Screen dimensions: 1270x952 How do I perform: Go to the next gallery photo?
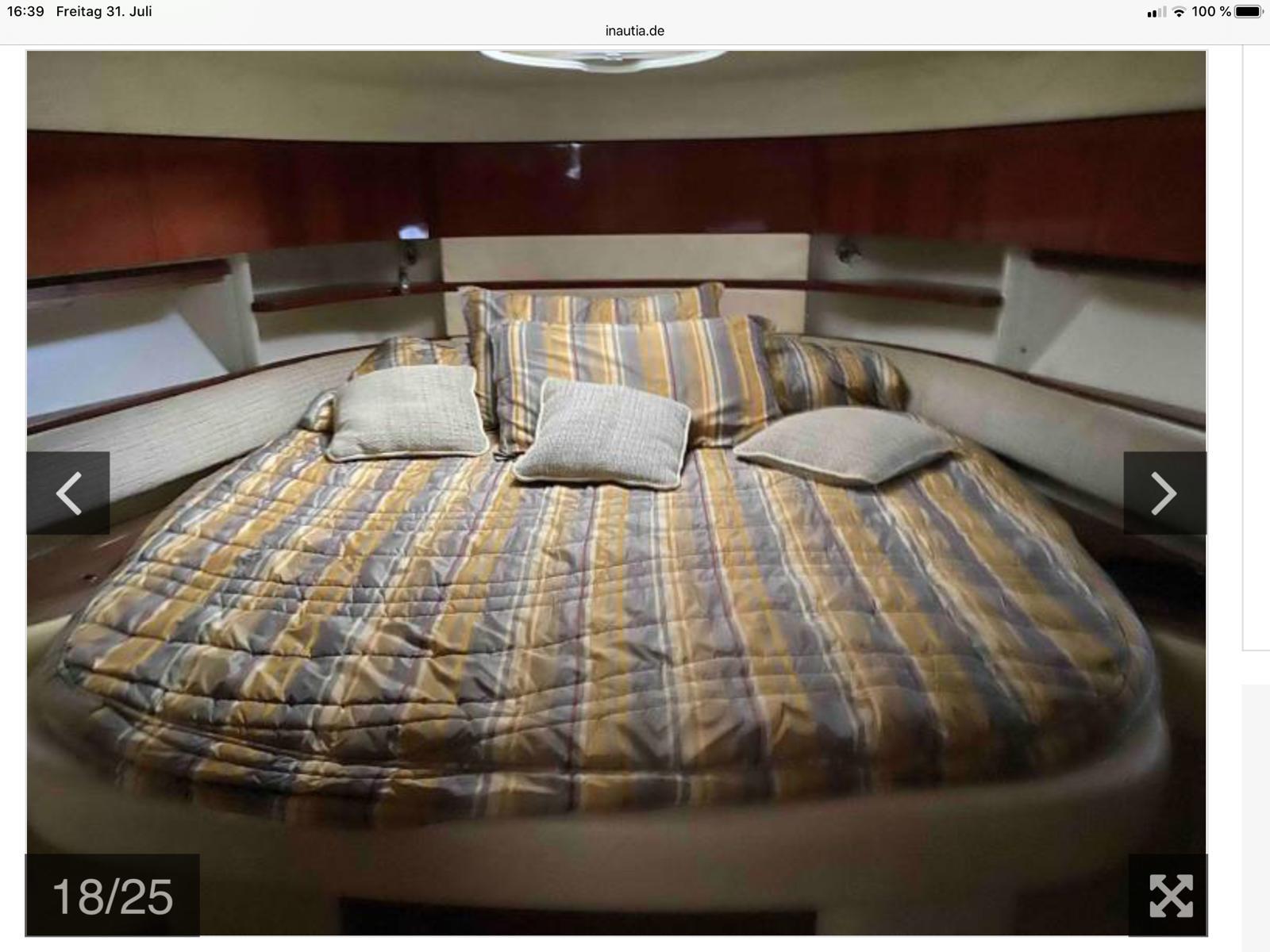click(x=1164, y=493)
